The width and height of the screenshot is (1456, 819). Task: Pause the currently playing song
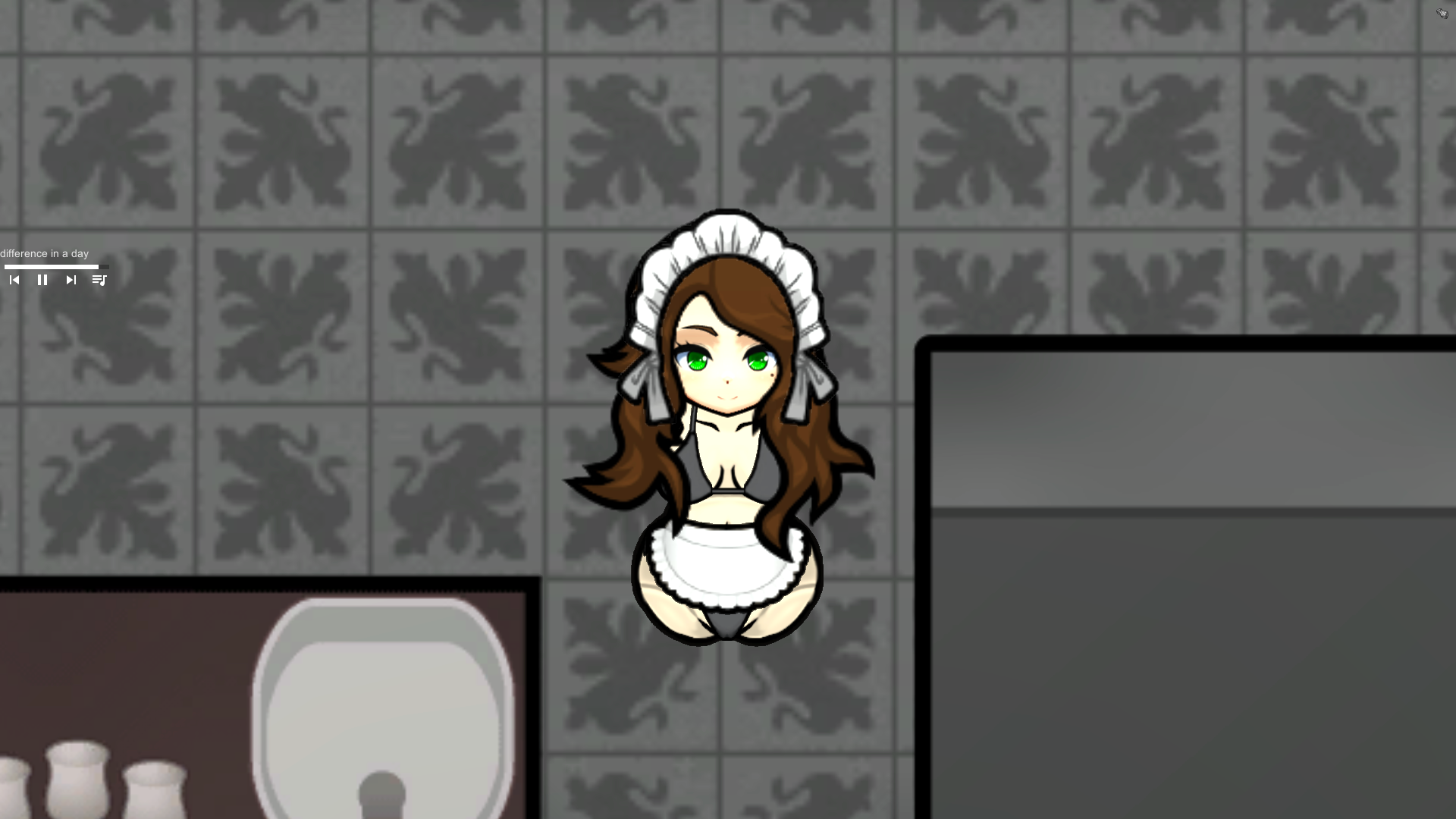(42, 280)
